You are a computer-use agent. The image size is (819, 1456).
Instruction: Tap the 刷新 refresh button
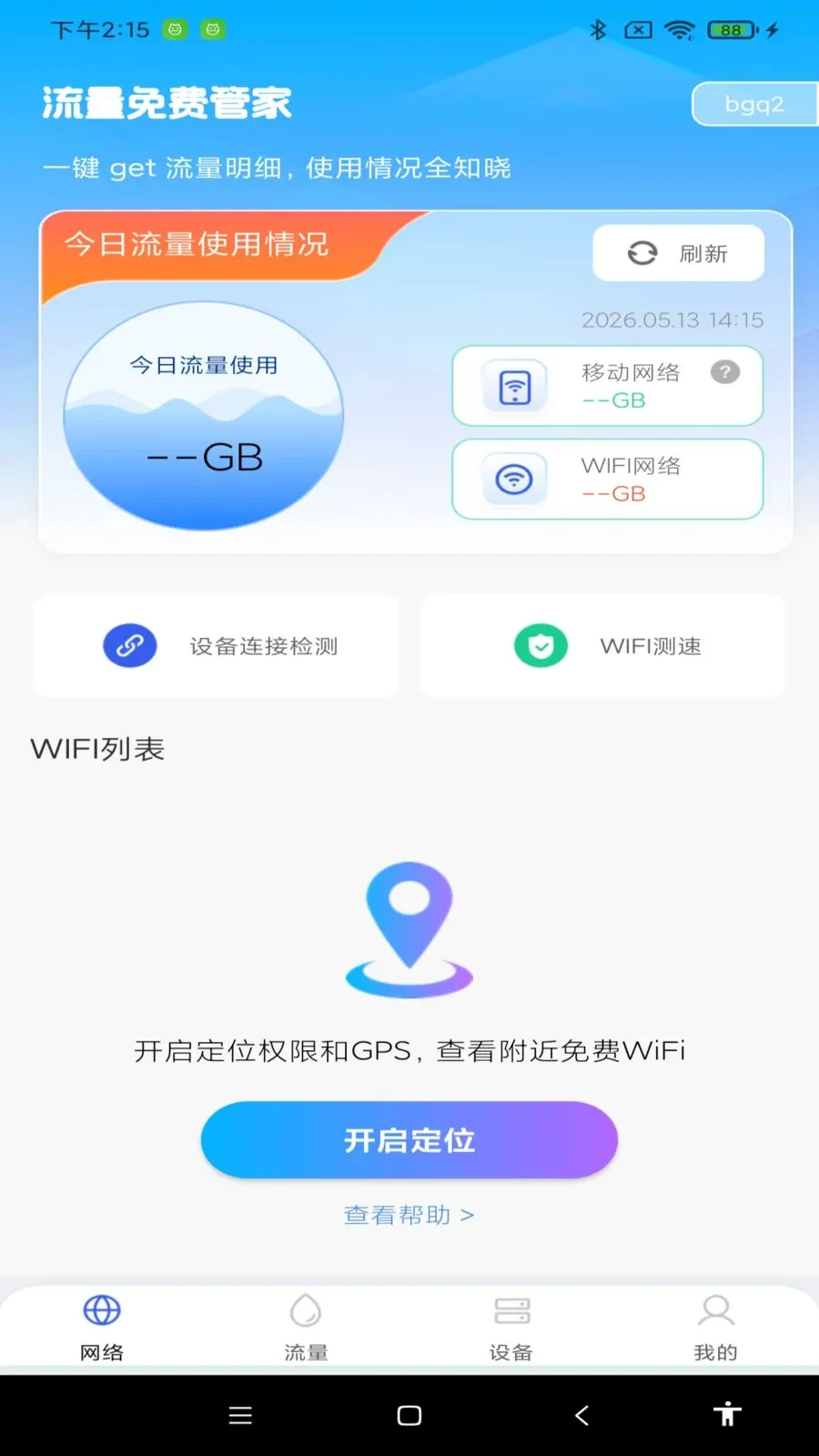[x=678, y=253]
